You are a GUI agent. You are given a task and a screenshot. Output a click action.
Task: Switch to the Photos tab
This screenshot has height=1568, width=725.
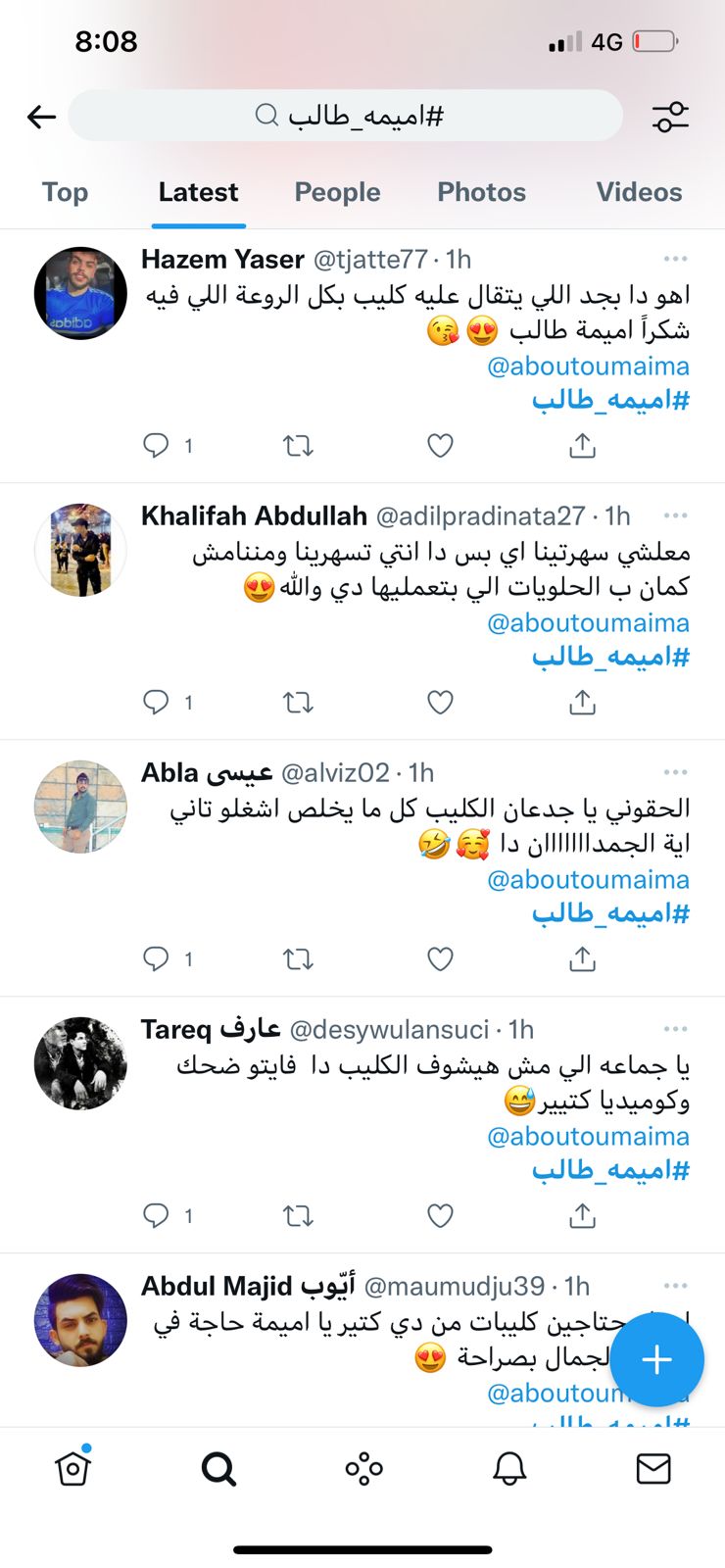click(x=481, y=192)
